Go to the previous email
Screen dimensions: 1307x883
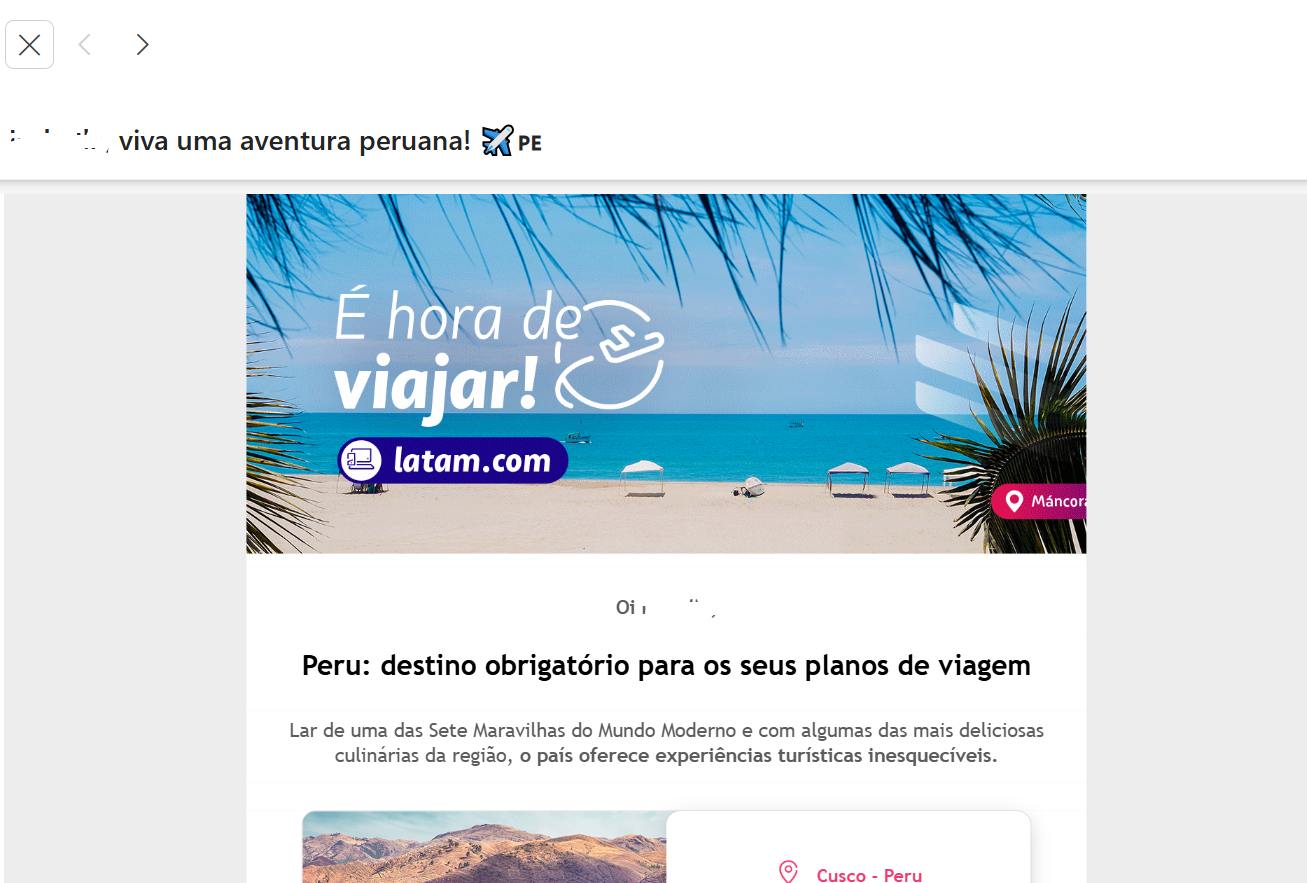pos(85,45)
